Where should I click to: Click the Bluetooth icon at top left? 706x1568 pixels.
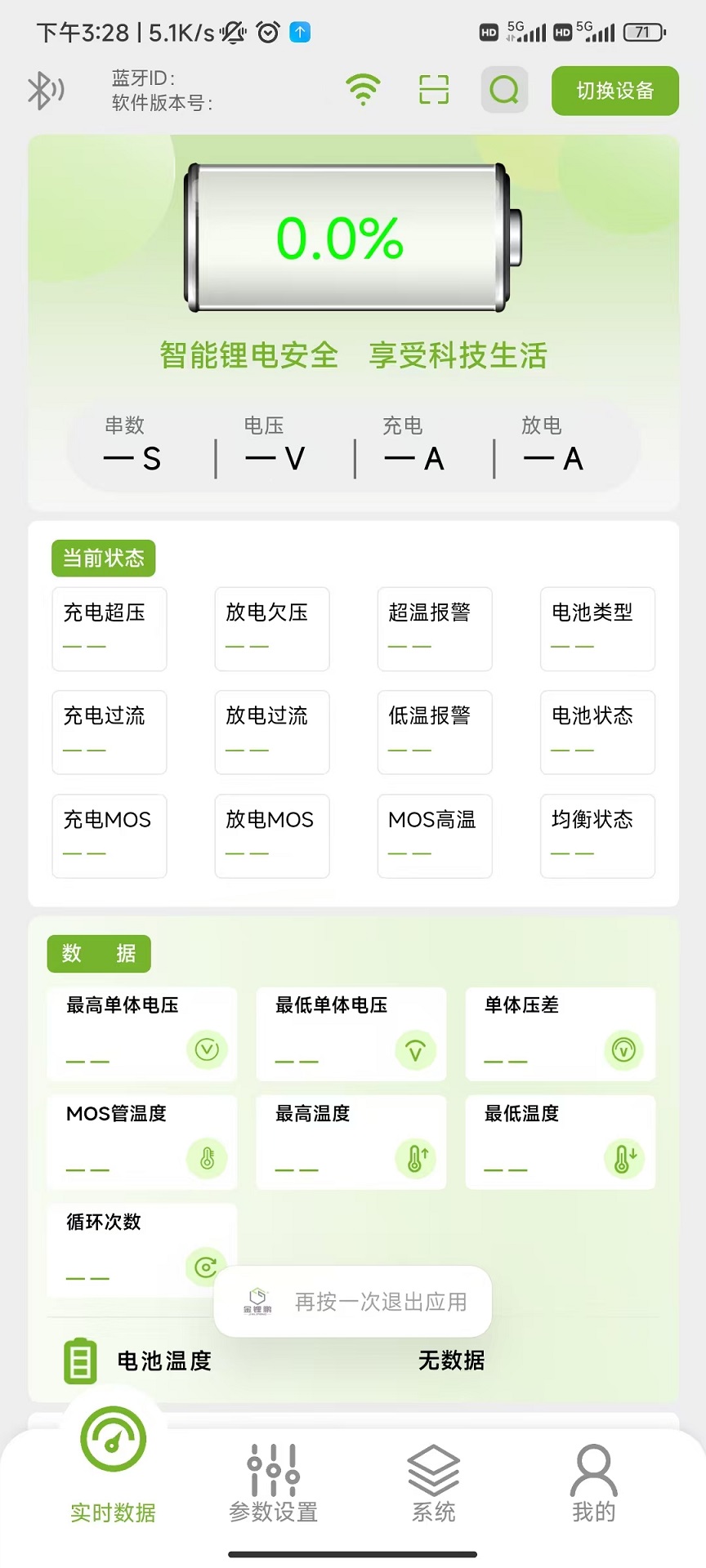(x=45, y=91)
